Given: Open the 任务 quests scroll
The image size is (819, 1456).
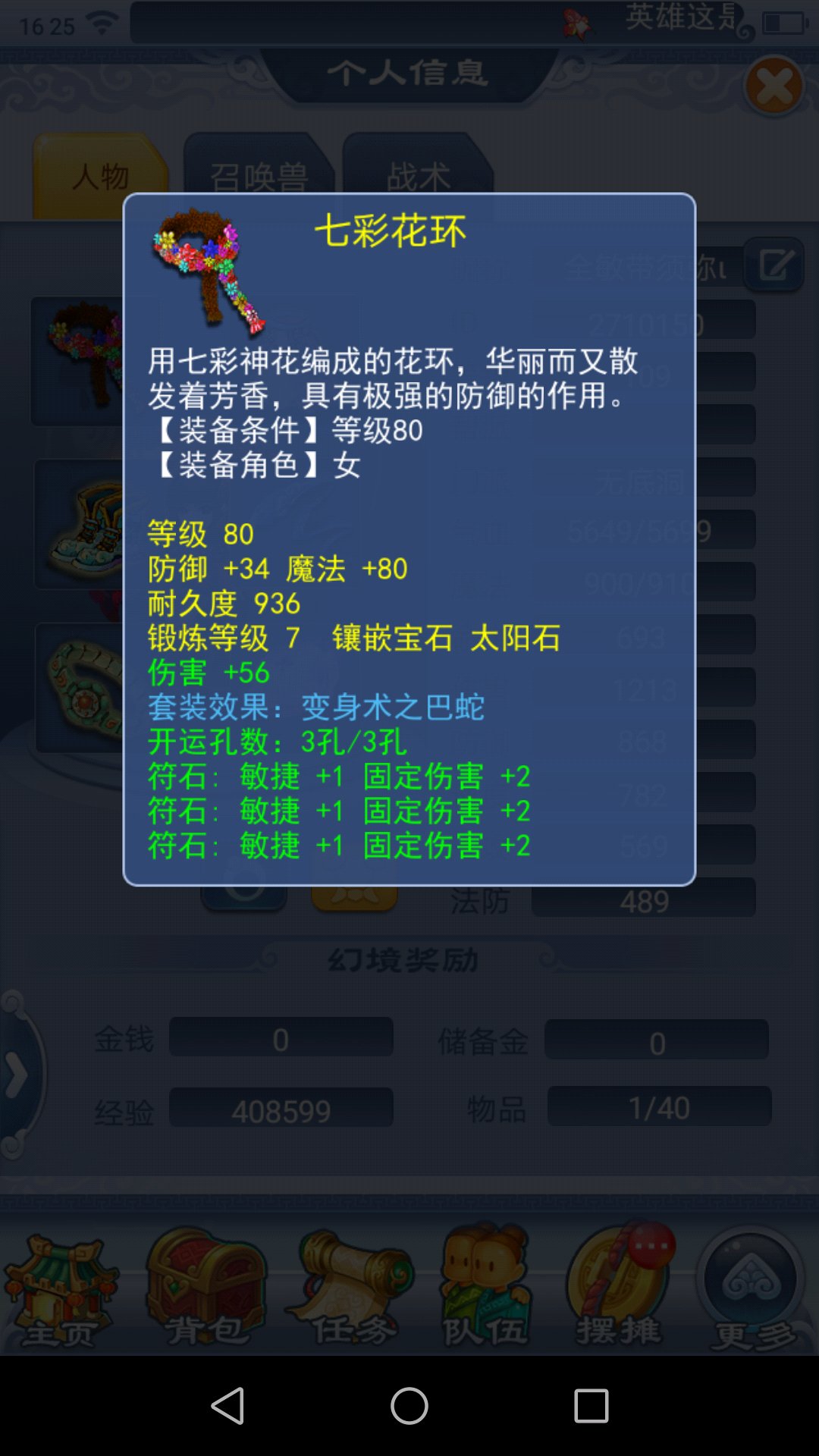Looking at the screenshot, I should click(350, 1289).
